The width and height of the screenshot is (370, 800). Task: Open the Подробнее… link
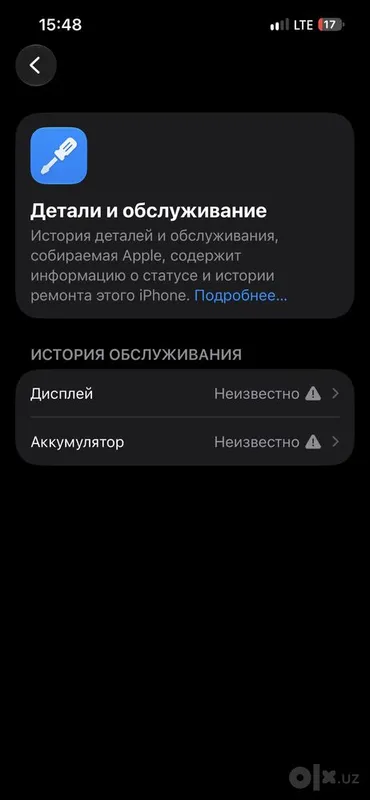coord(241,296)
